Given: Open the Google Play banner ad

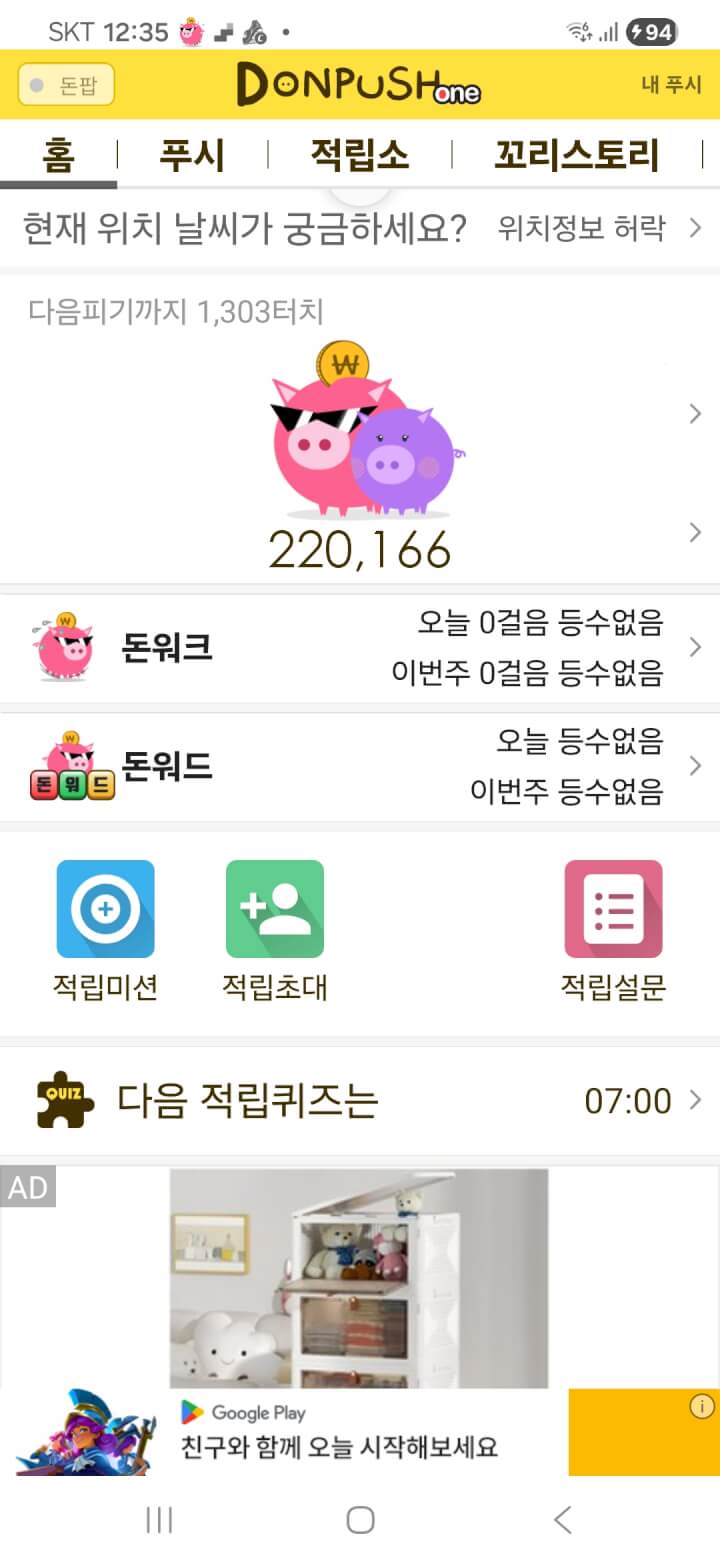Looking at the screenshot, I should pos(340,1432).
